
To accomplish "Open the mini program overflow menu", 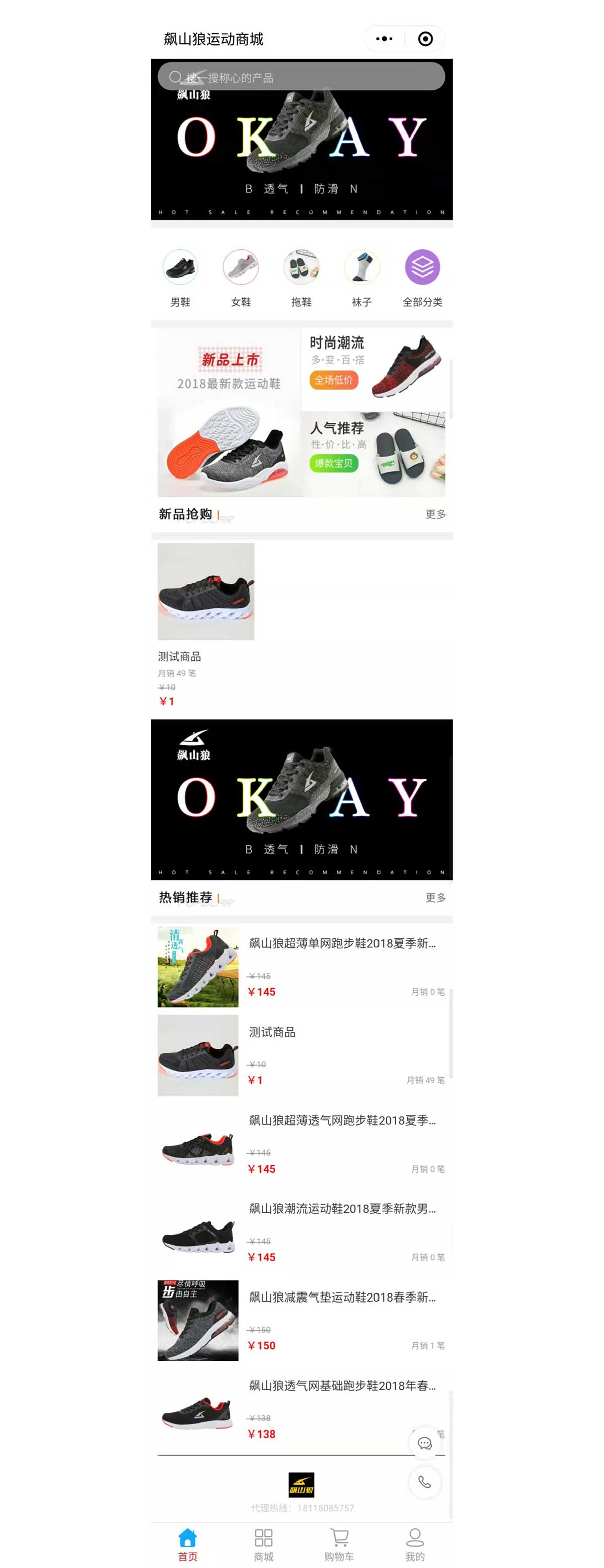I will pos(385,39).
